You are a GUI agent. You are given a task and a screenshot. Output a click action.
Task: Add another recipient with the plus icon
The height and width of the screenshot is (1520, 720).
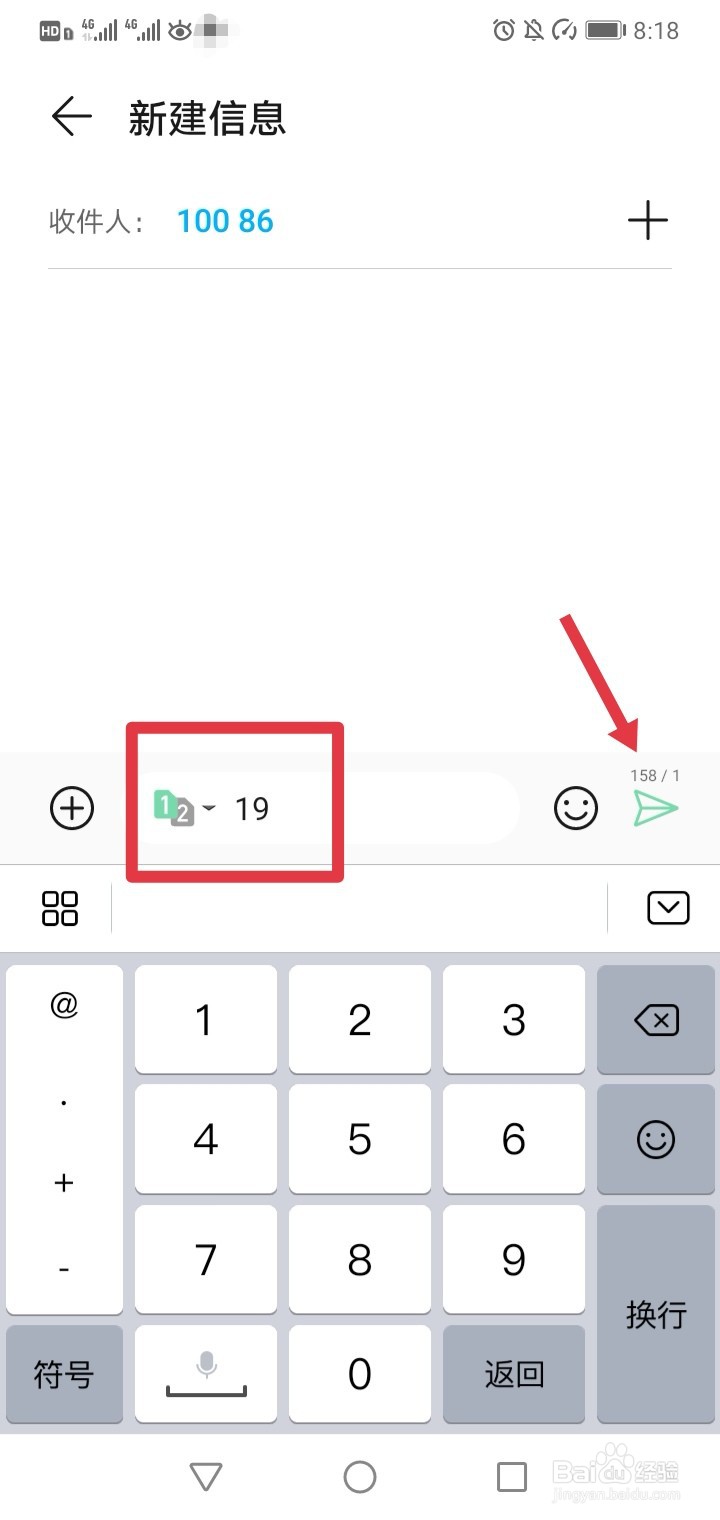tap(648, 220)
